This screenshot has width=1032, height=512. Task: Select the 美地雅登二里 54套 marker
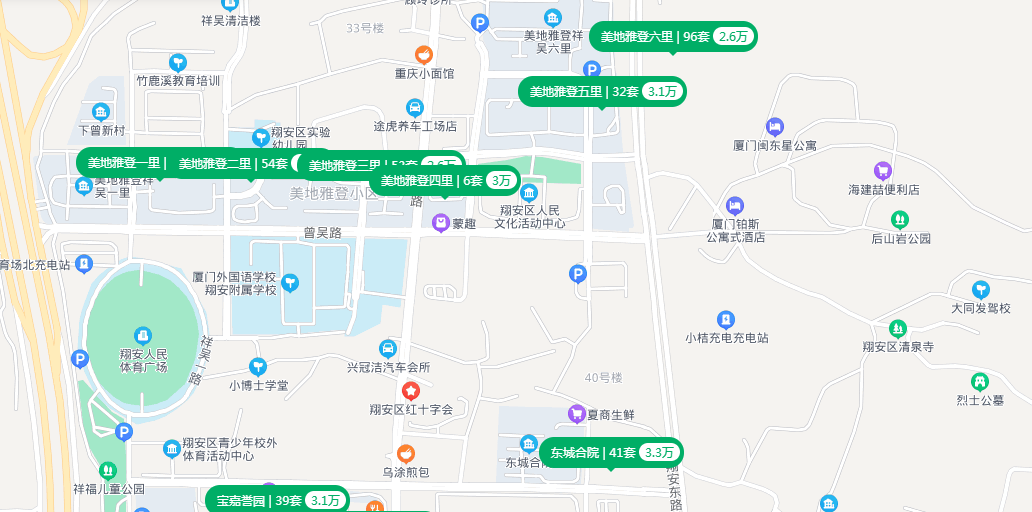pyautogui.click(x=232, y=164)
